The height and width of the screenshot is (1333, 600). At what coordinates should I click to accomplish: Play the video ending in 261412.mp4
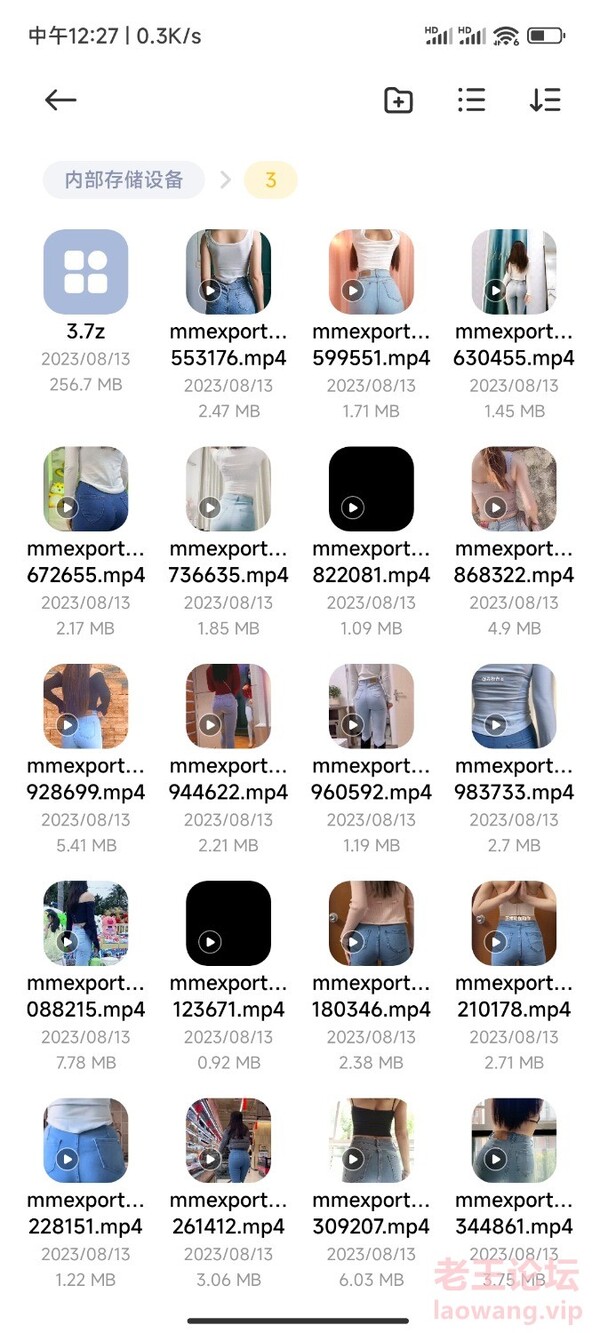click(x=229, y=1141)
